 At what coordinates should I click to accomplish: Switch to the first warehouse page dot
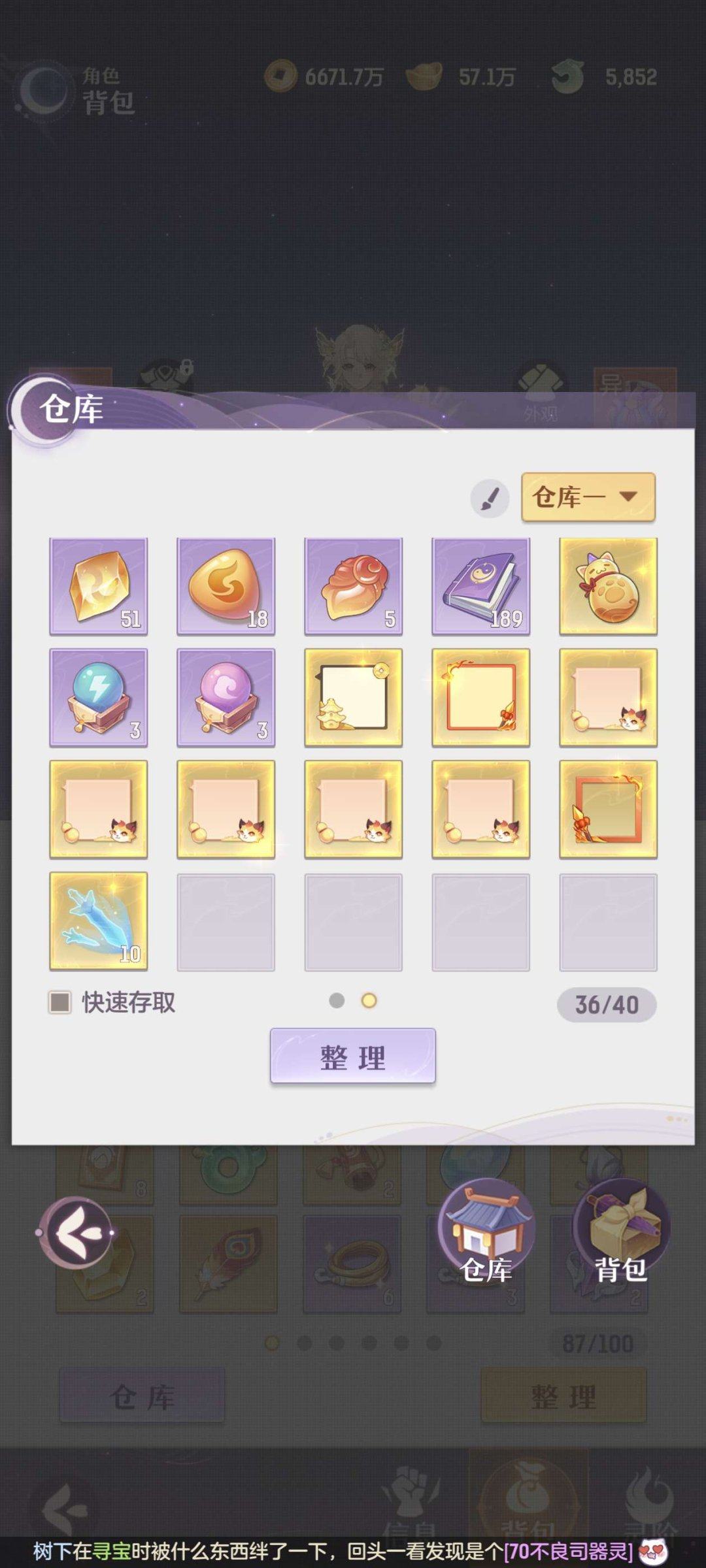click(x=337, y=1001)
